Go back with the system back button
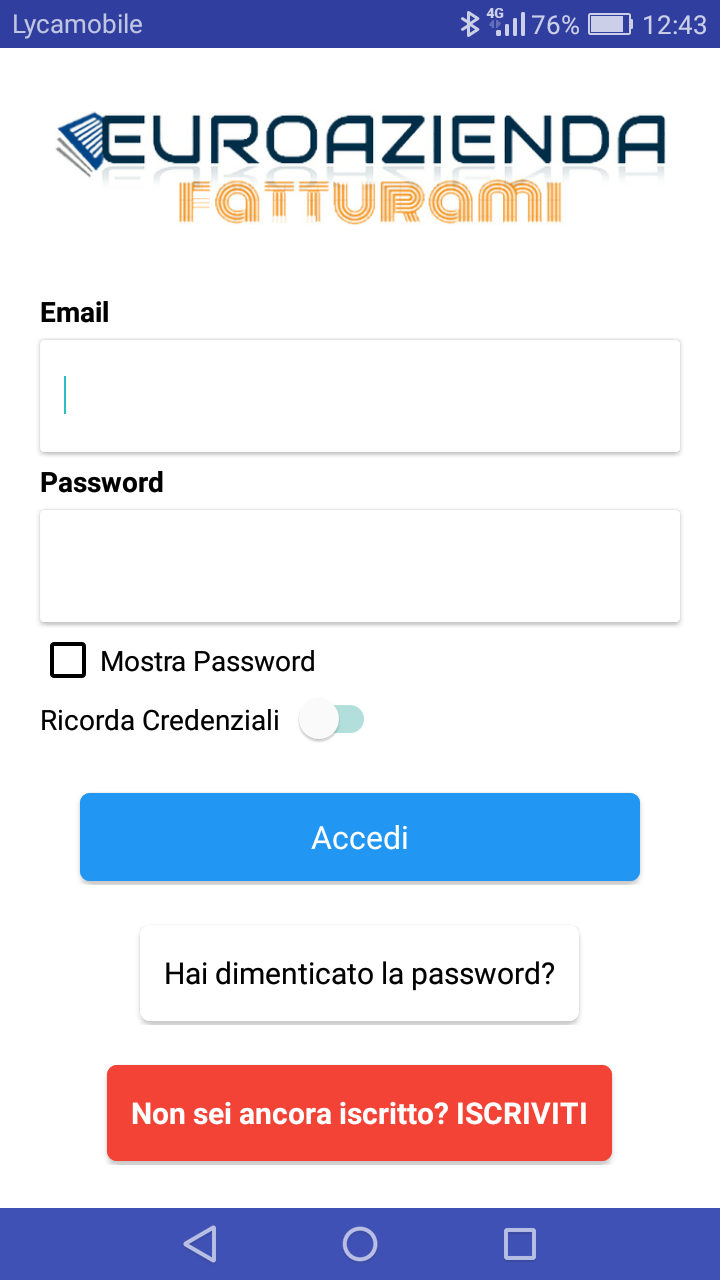The height and width of the screenshot is (1280, 720). click(200, 1244)
